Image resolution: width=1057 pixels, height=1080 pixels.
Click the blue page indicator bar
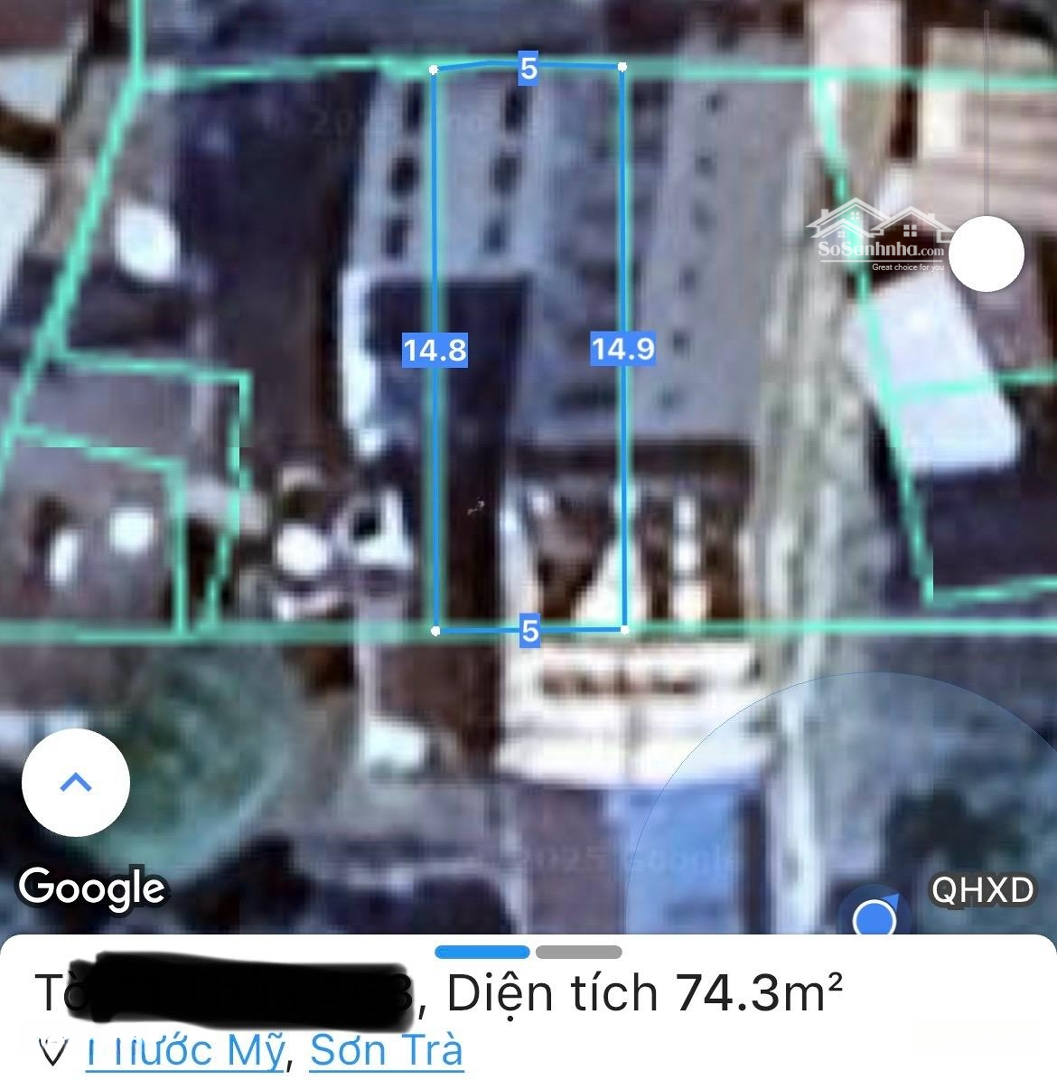click(479, 952)
